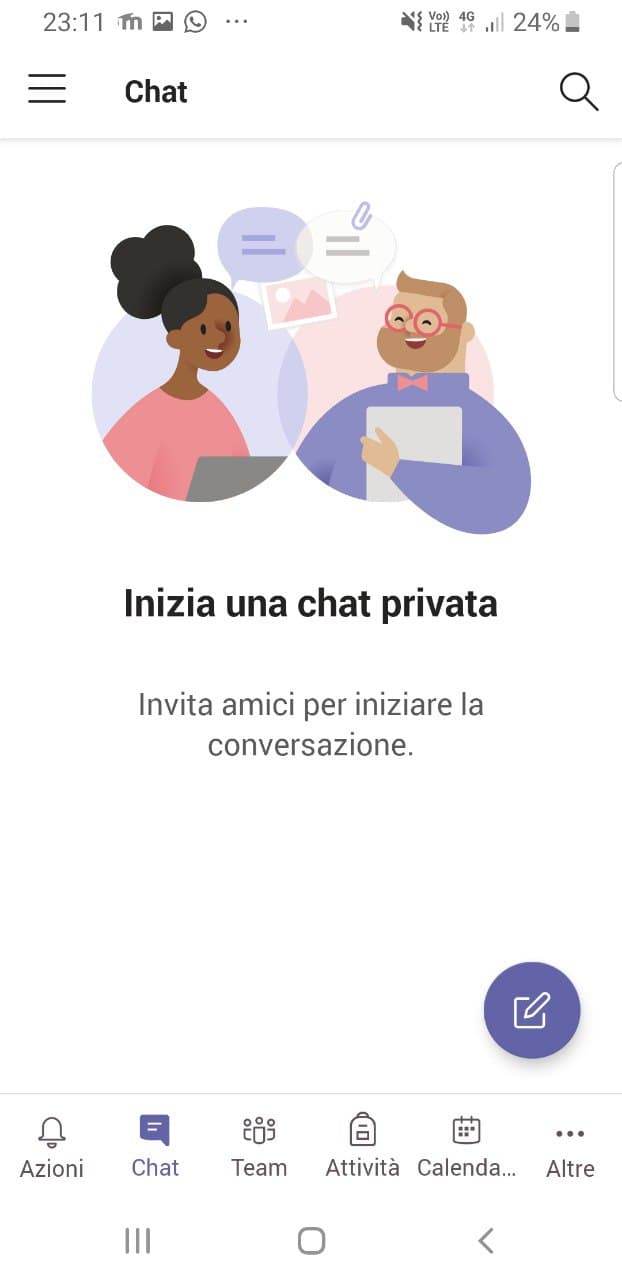Compose a new chat message
Screen dimensions: 622x1280
click(532, 1010)
